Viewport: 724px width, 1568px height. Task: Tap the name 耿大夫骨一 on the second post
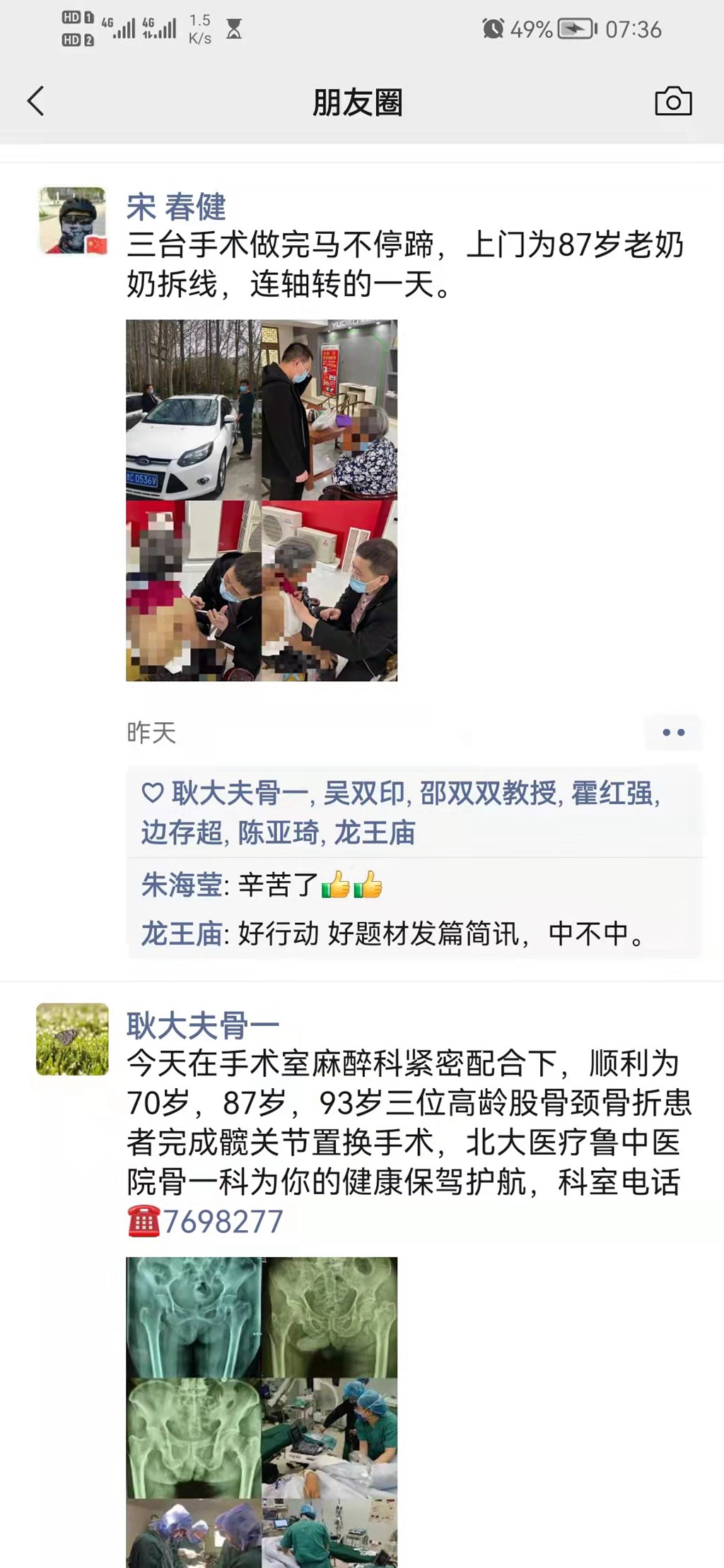[203, 1025]
